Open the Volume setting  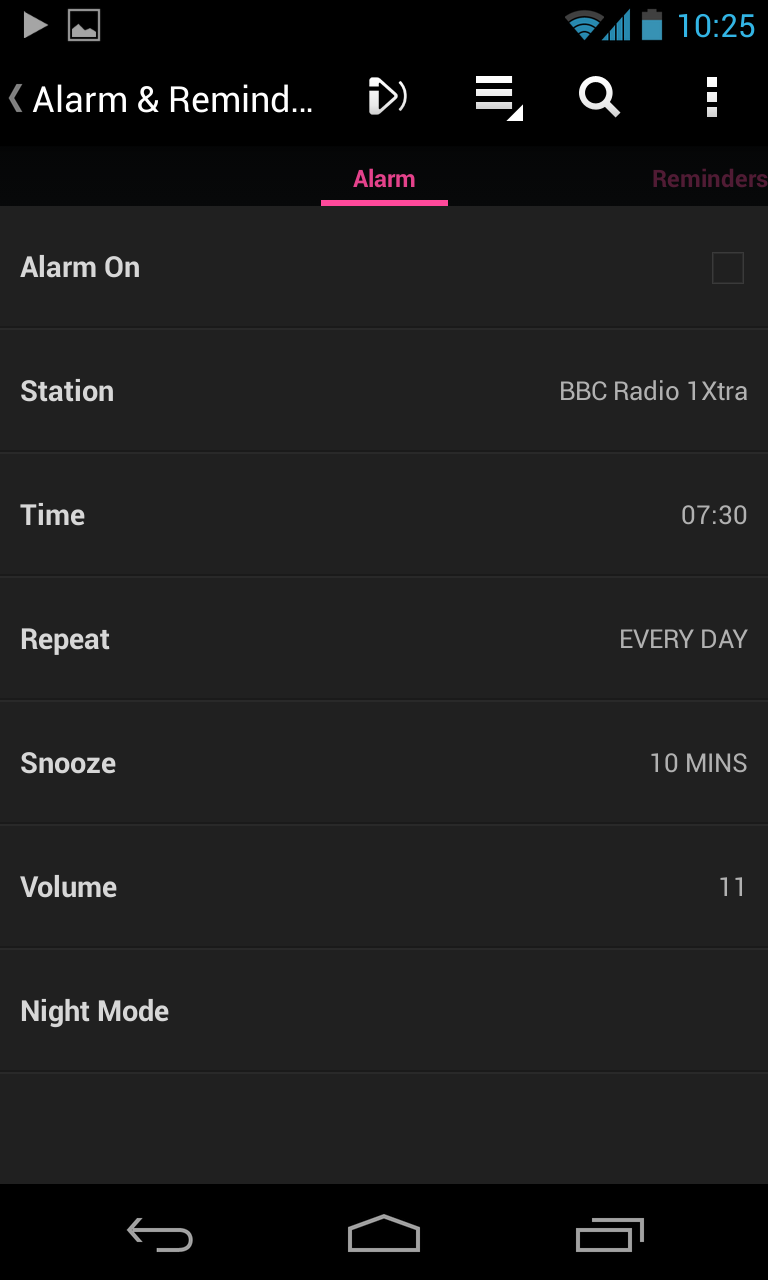(384, 887)
